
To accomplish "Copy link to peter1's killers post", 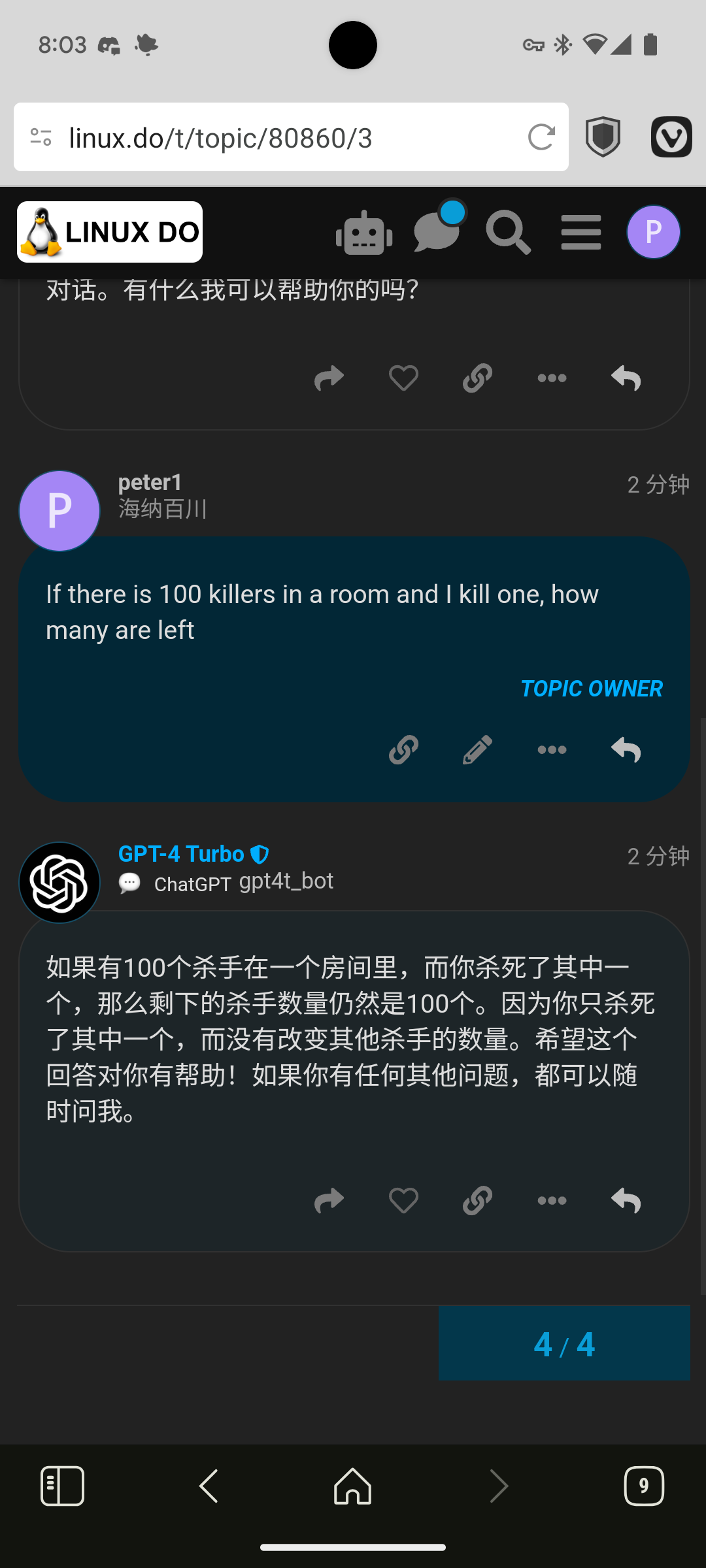I will coord(403,749).
